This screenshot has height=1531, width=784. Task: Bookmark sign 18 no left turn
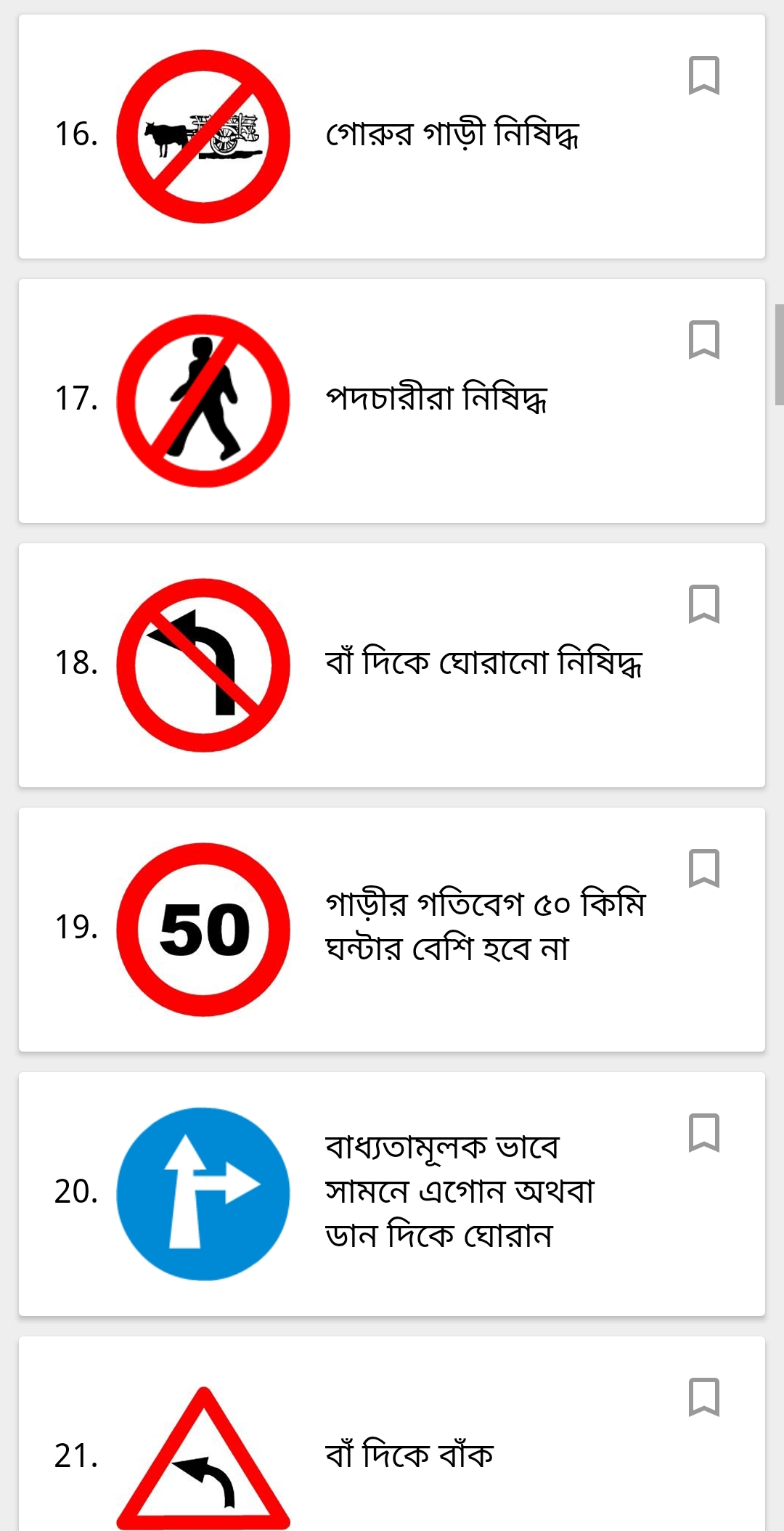tap(703, 604)
